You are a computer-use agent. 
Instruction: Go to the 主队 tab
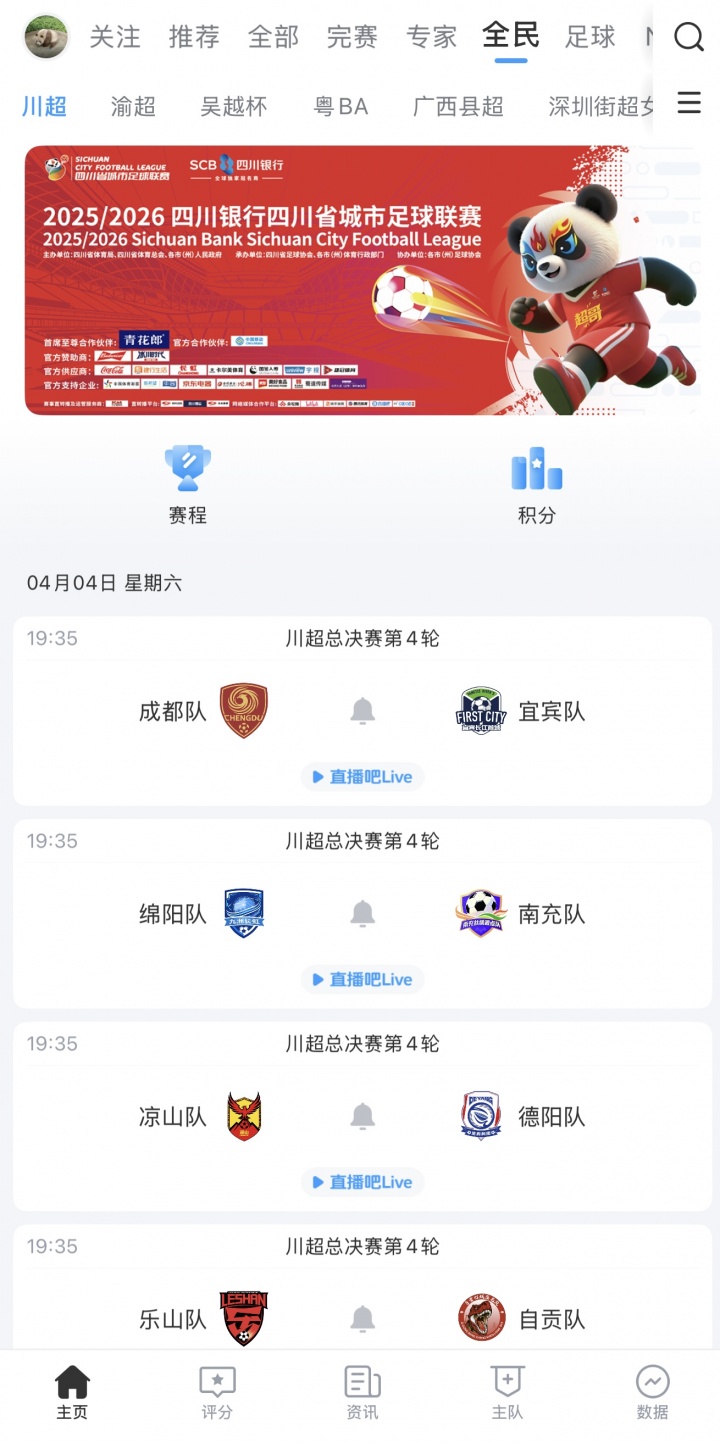pos(507,1393)
